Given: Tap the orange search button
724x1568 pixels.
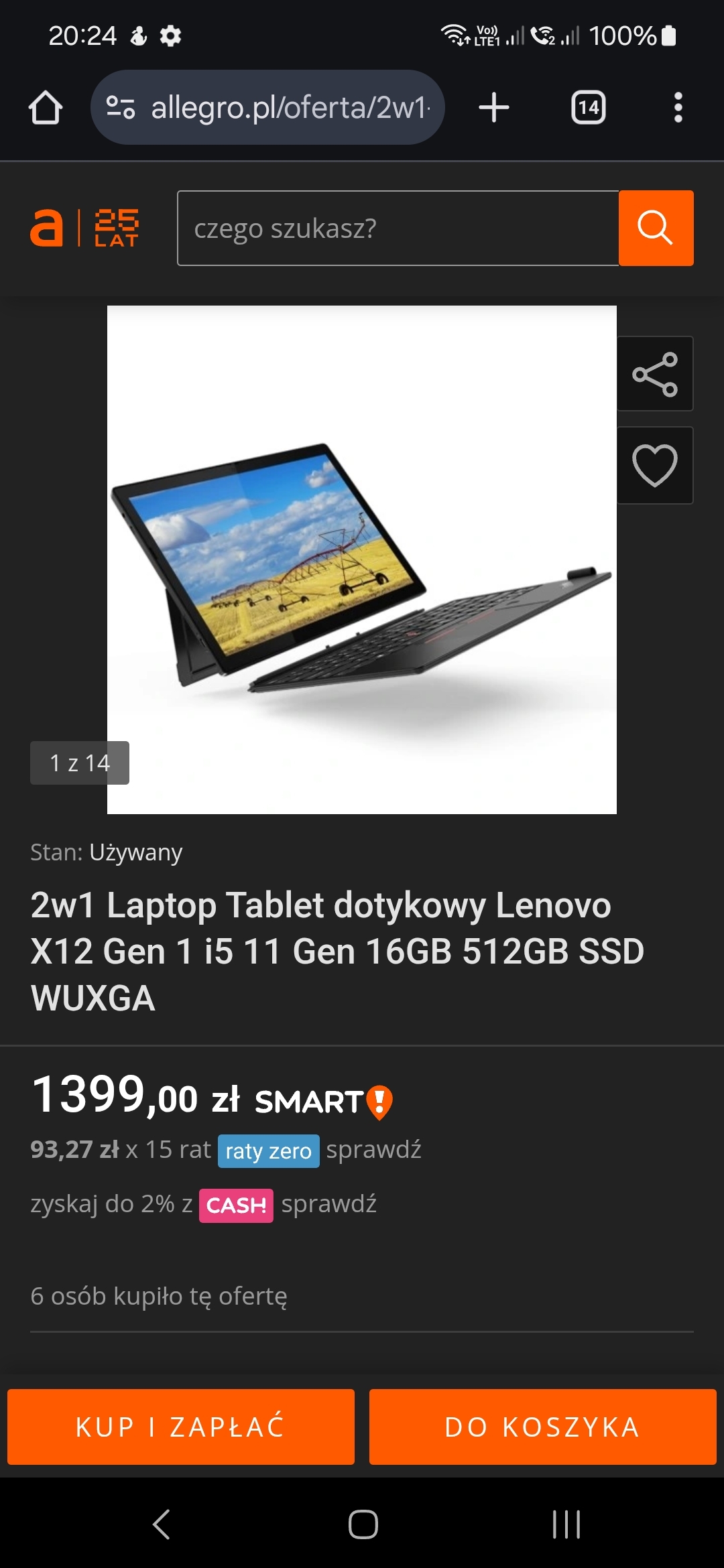Looking at the screenshot, I should pos(656,228).
